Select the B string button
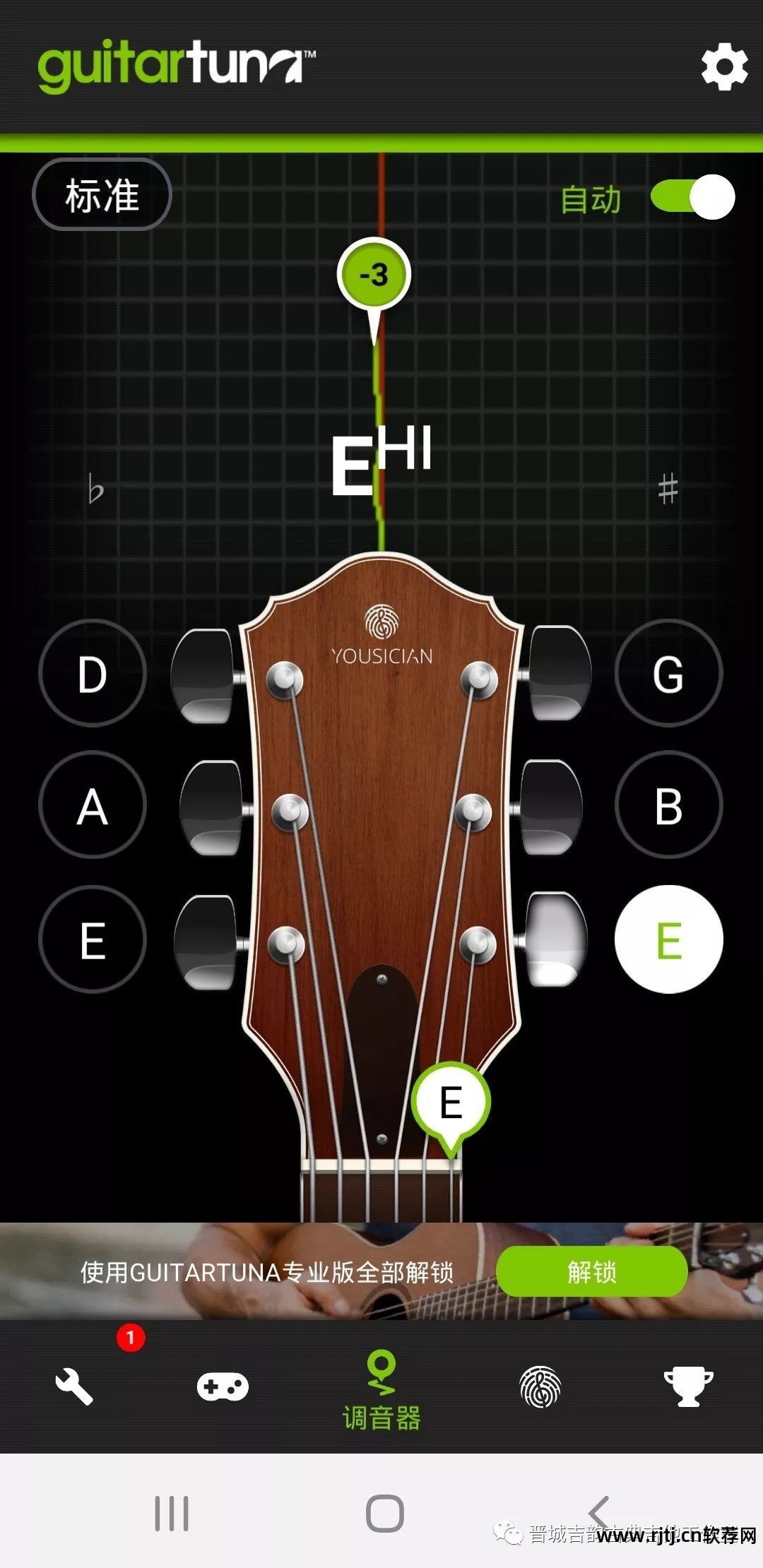This screenshot has height=1568, width=763. 668,805
